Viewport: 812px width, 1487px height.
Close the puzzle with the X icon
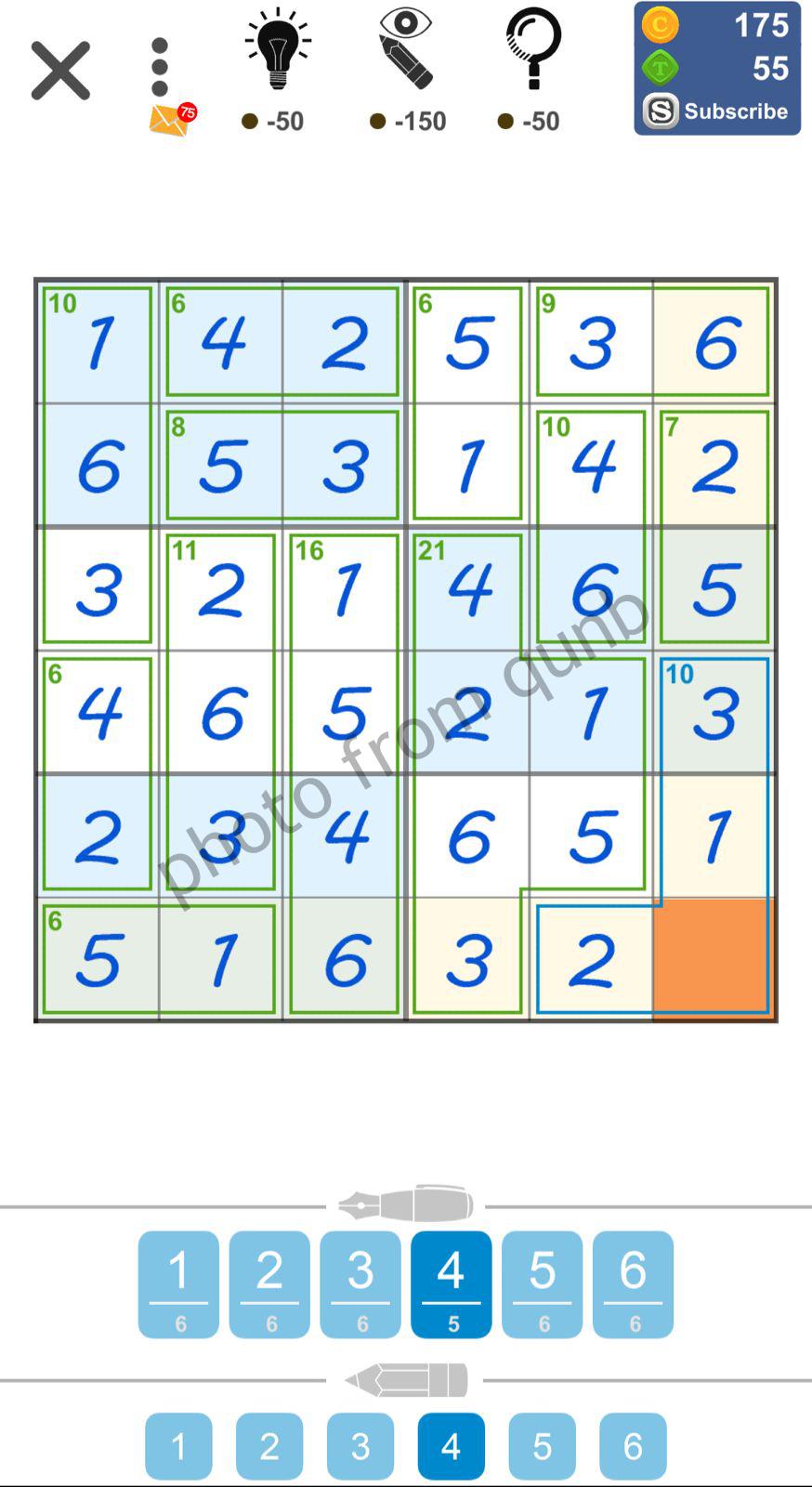[x=60, y=71]
